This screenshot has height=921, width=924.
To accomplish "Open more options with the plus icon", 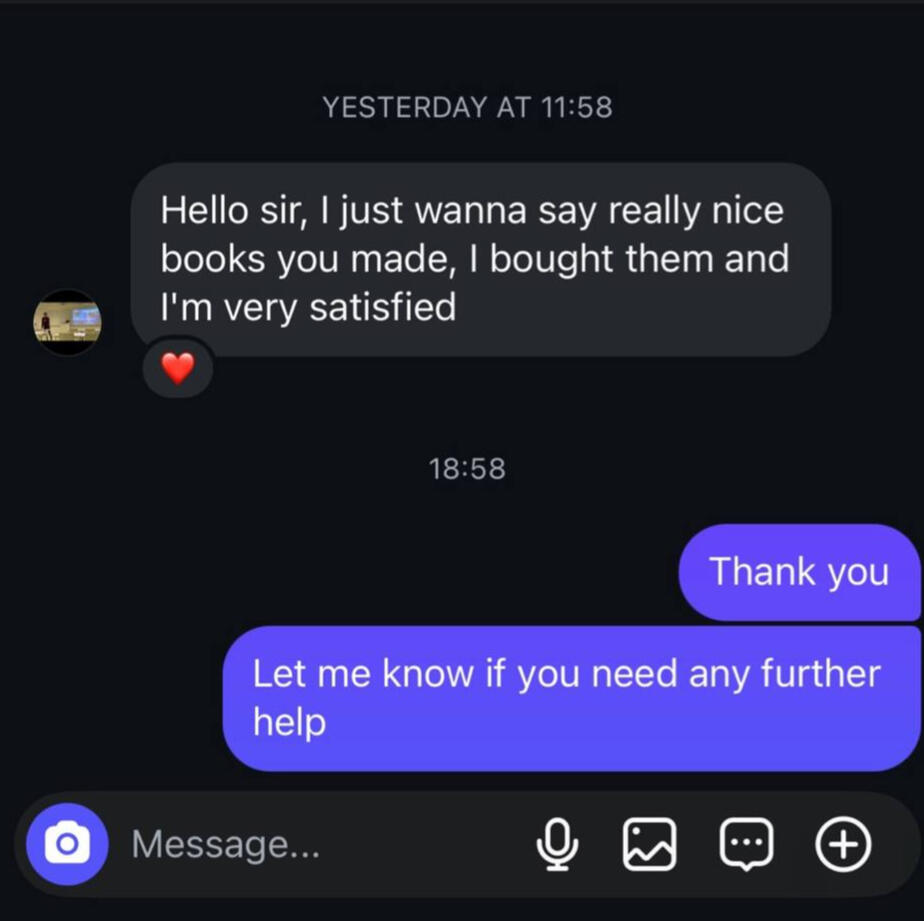I will [x=843, y=845].
